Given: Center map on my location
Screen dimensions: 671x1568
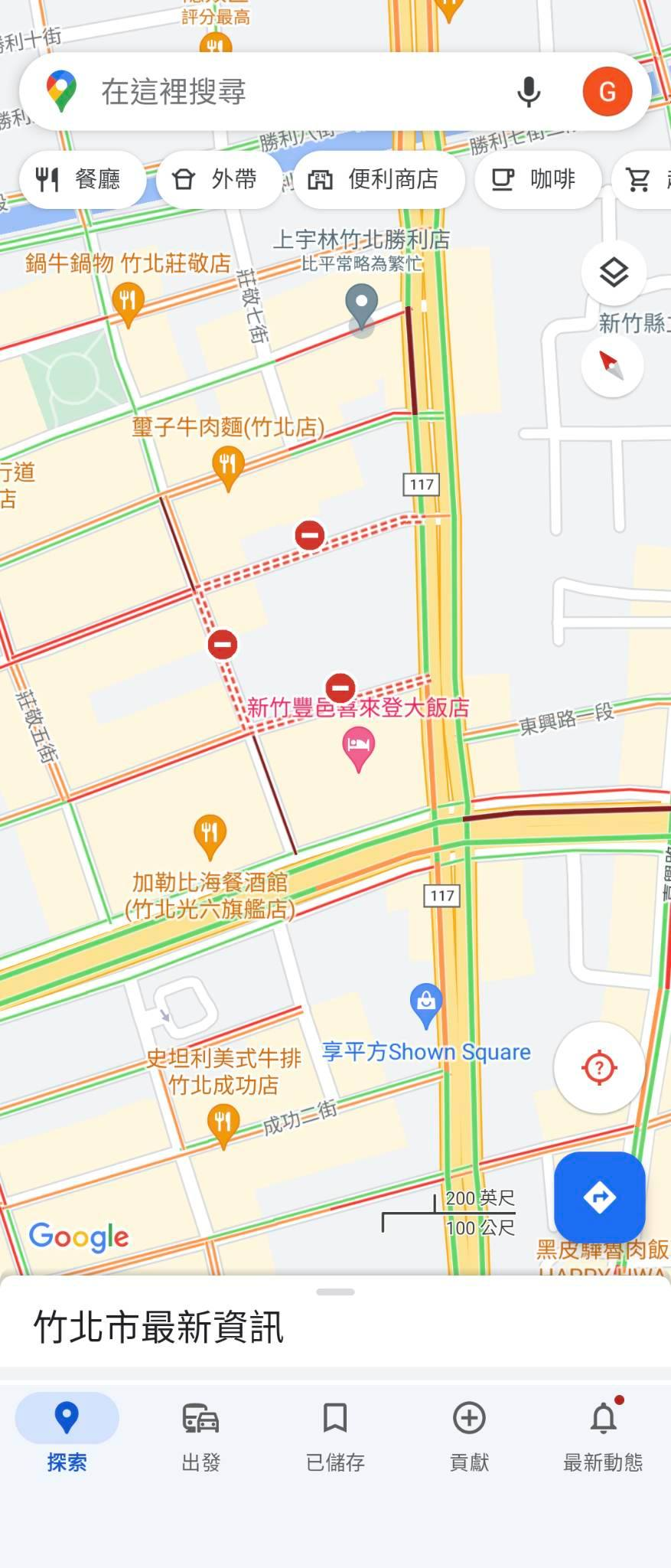Looking at the screenshot, I should click(599, 1067).
